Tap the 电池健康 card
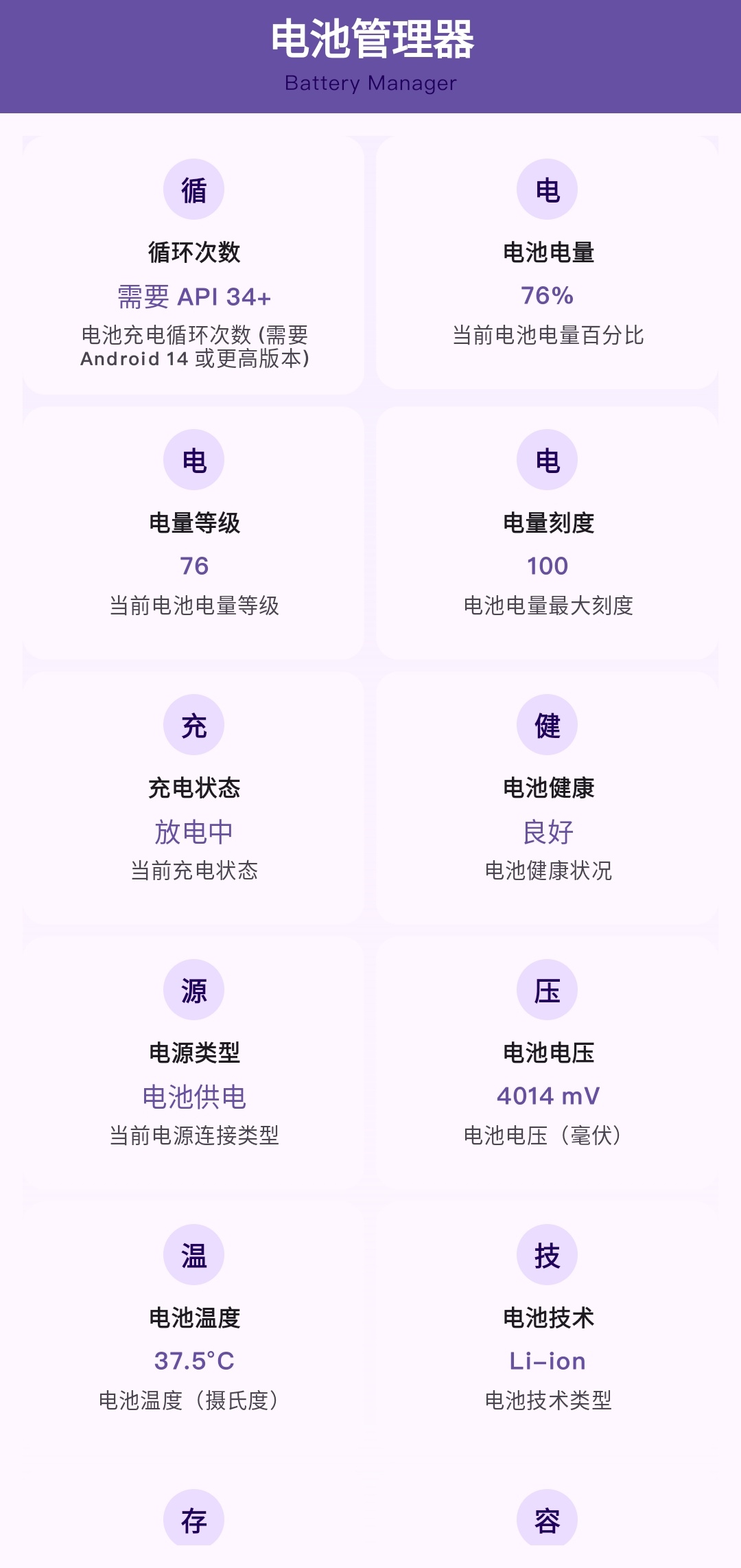Image resolution: width=741 pixels, height=1568 pixels. tap(547, 798)
